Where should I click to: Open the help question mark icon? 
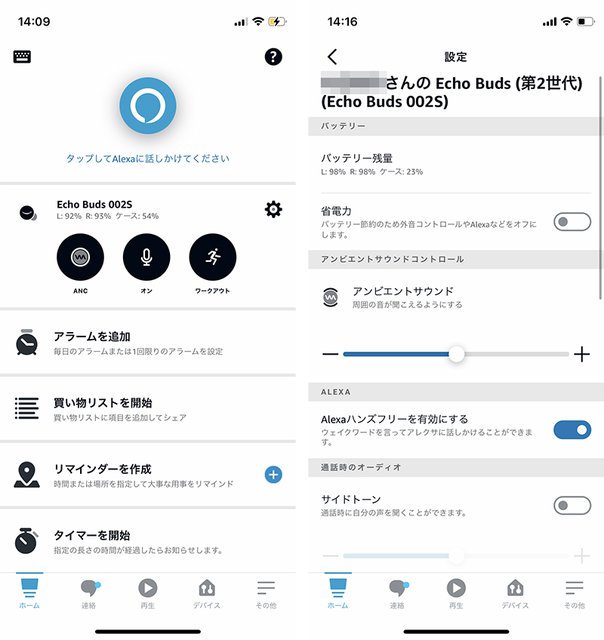pyautogui.click(x=273, y=57)
